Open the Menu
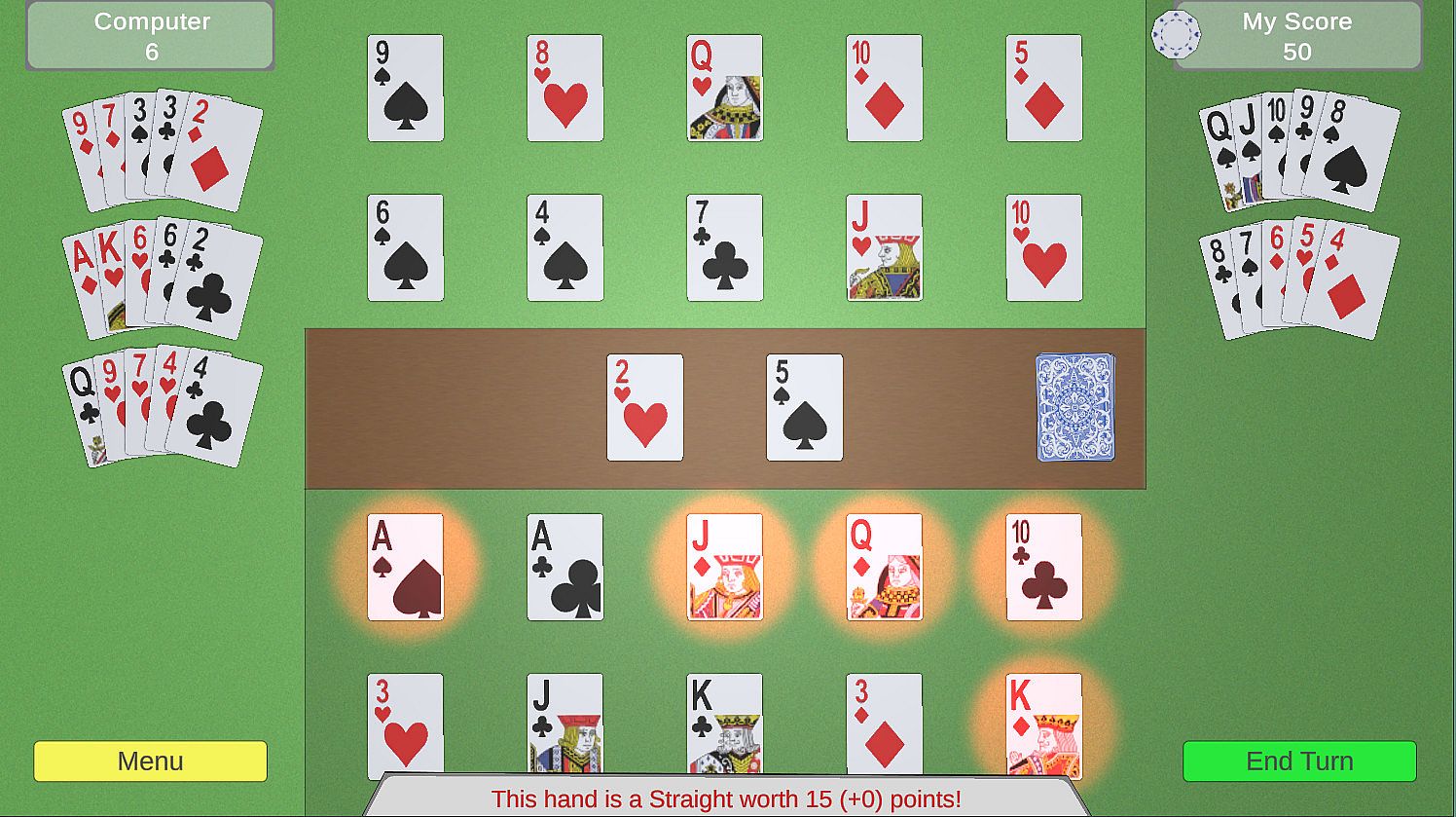This screenshot has width=1456, height=817. [x=150, y=761]
